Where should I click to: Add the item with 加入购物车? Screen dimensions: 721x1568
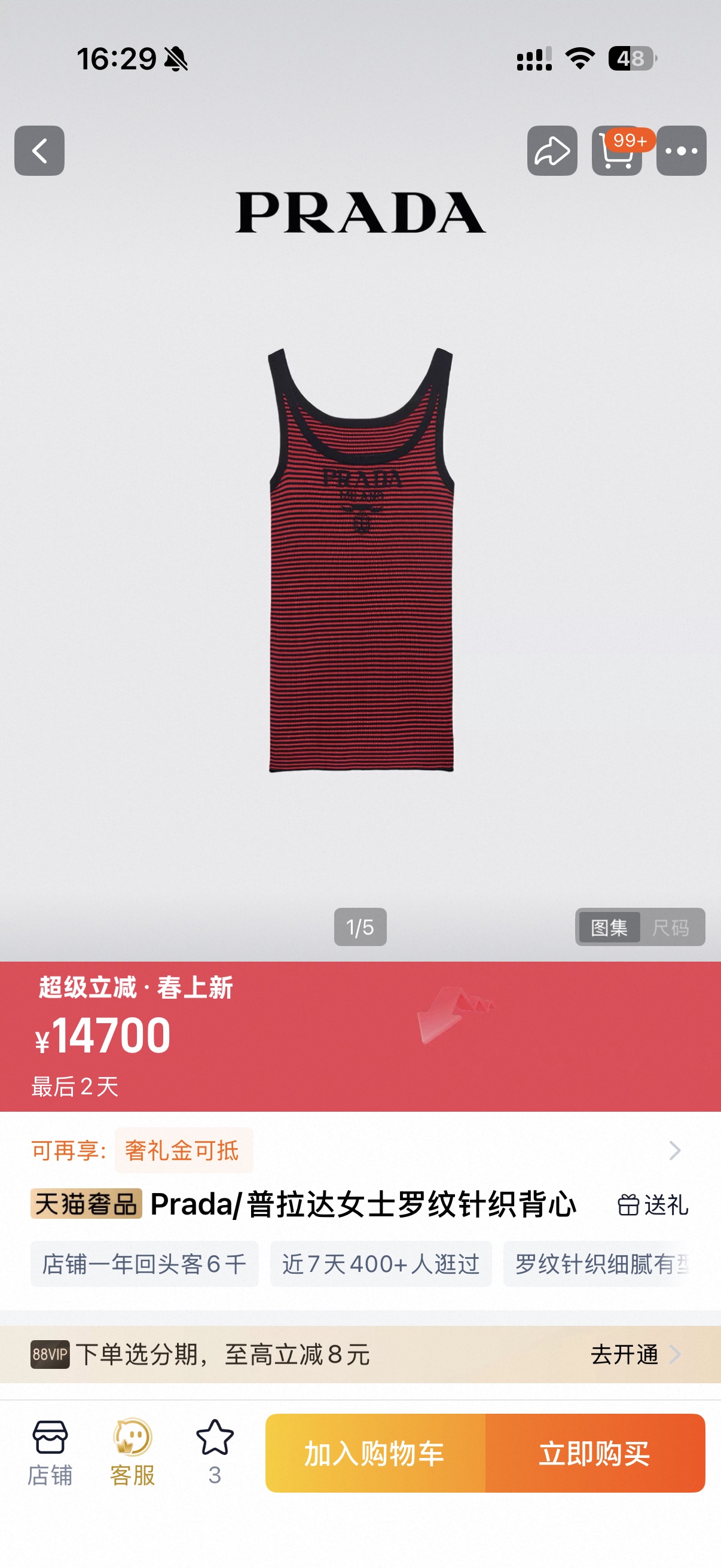[375, 1453]
